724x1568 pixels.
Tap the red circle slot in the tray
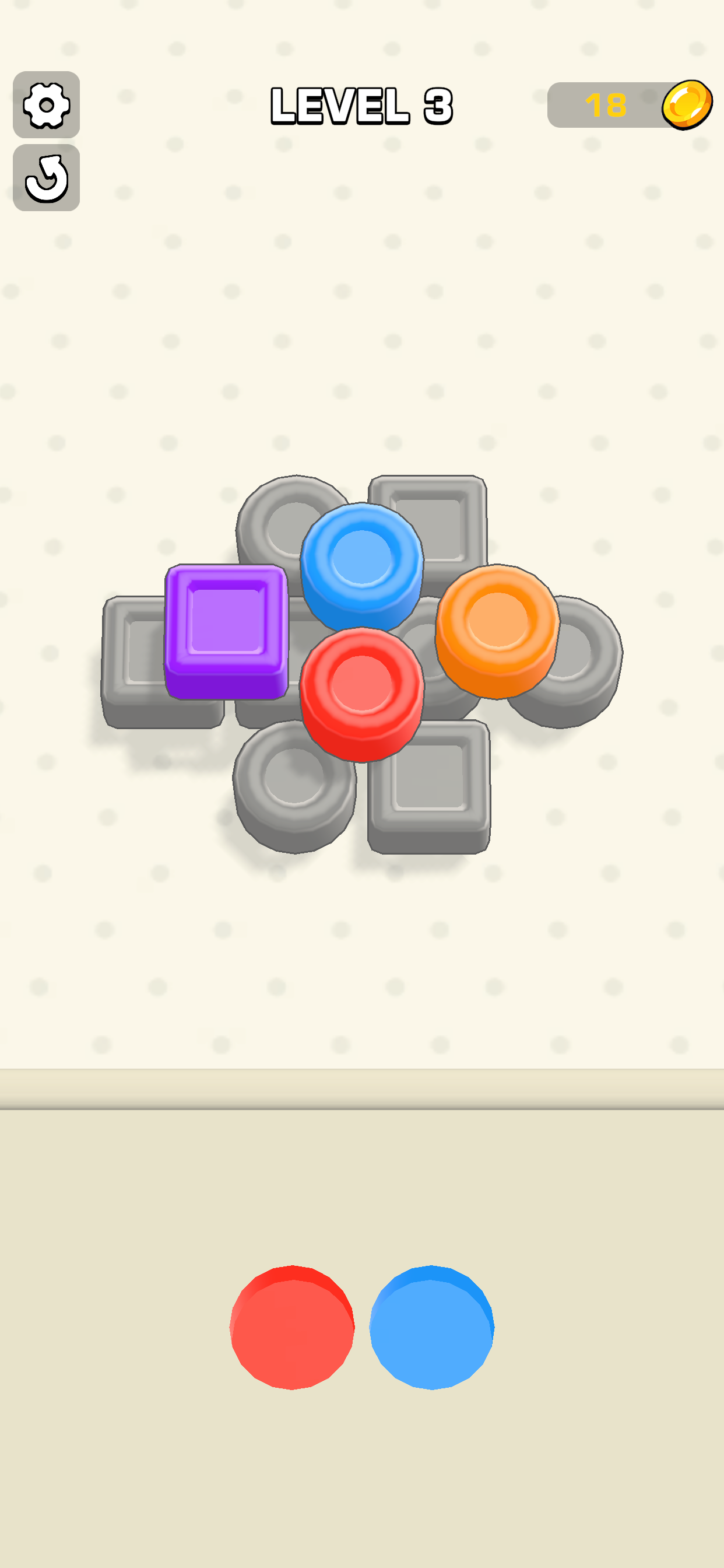point(292,1327)
